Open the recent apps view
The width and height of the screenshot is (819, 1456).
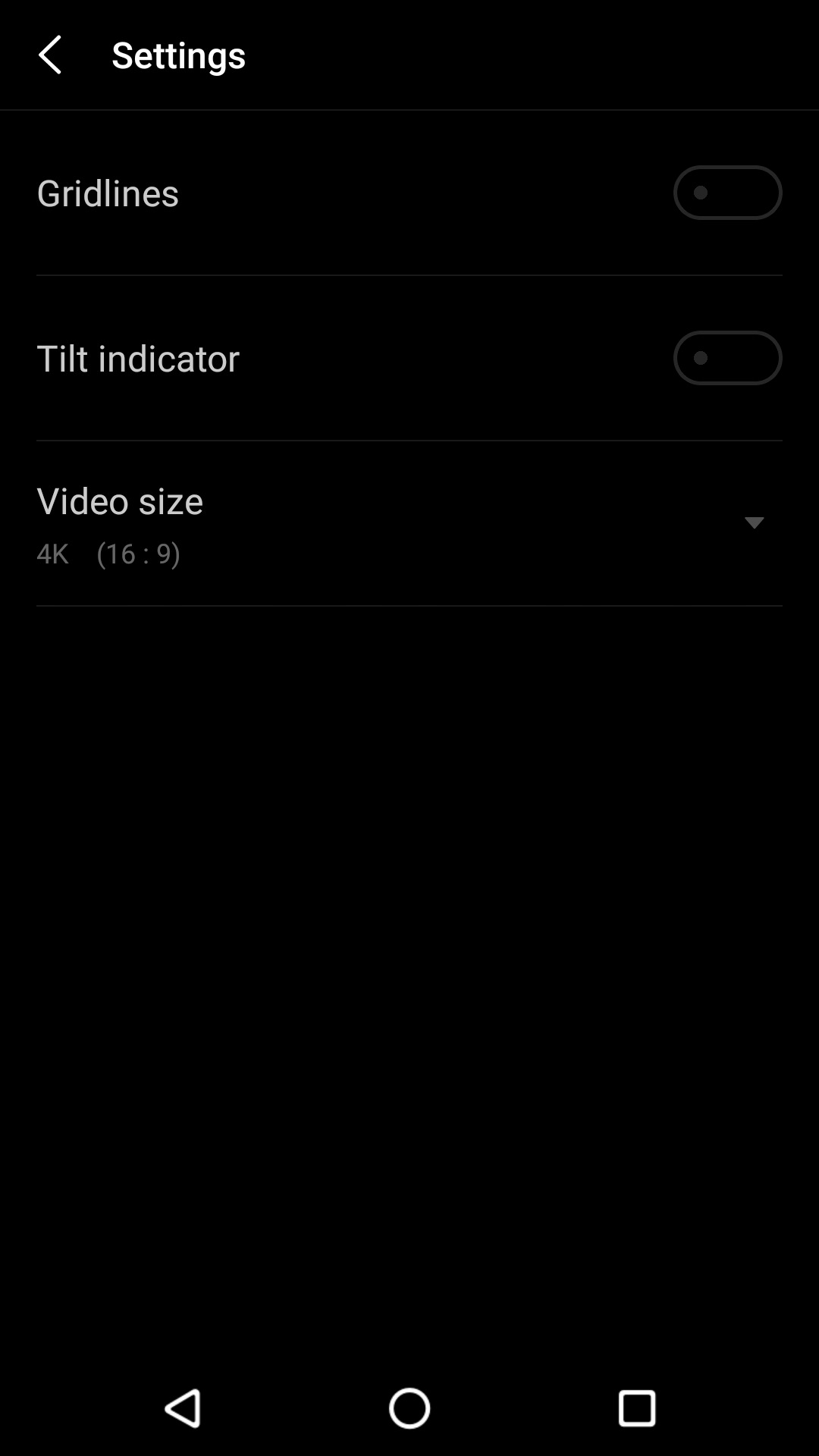coord(636,1408)
